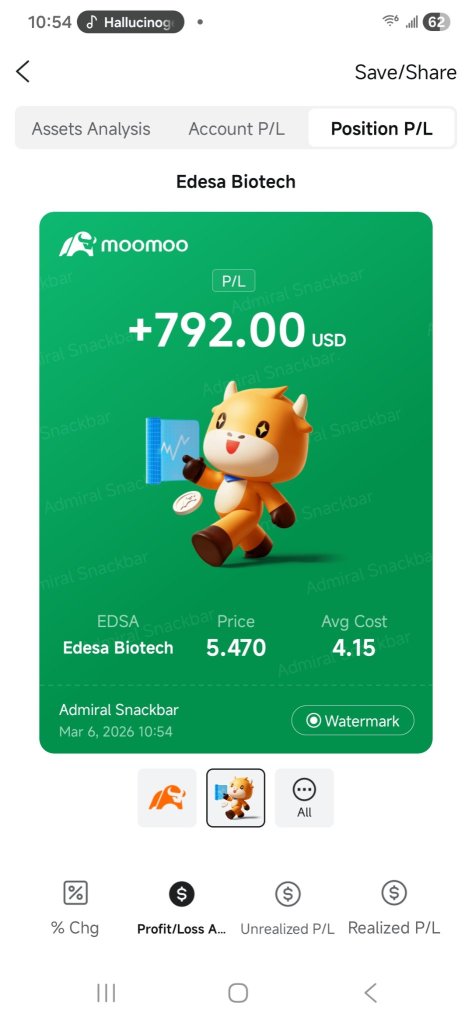
Task: Select the Realized P/L option
Action: tap(394, 908)
